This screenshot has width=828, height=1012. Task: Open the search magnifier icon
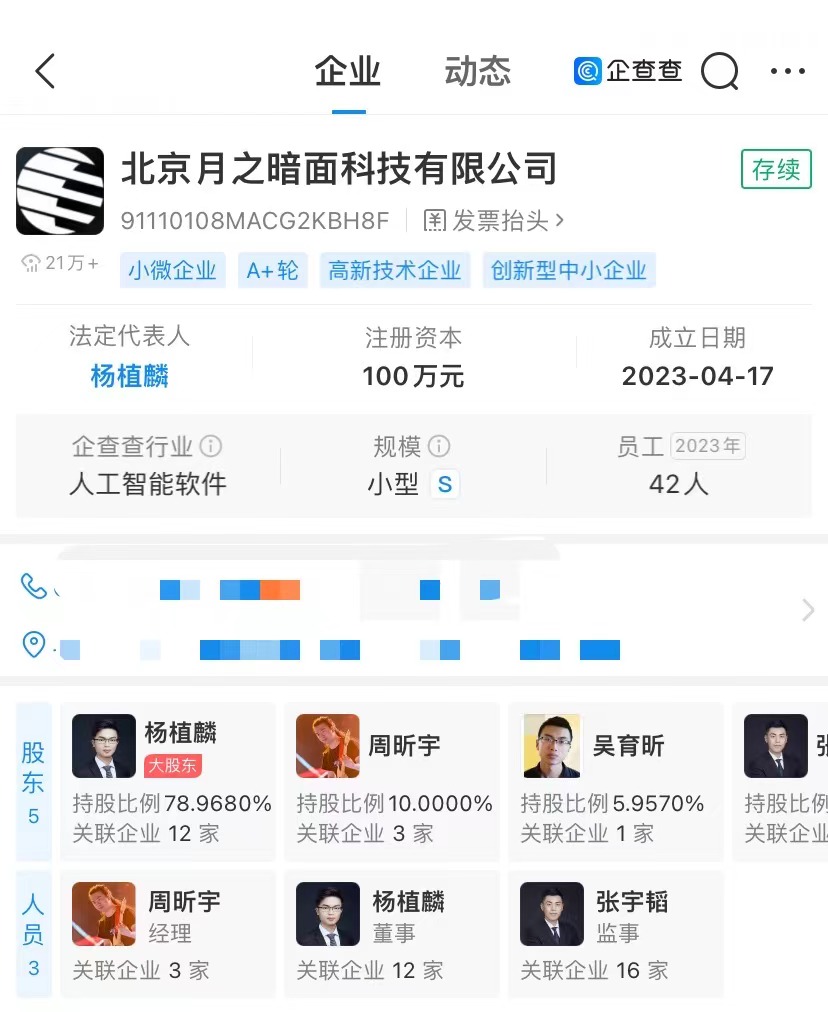(x=719, y=71)
